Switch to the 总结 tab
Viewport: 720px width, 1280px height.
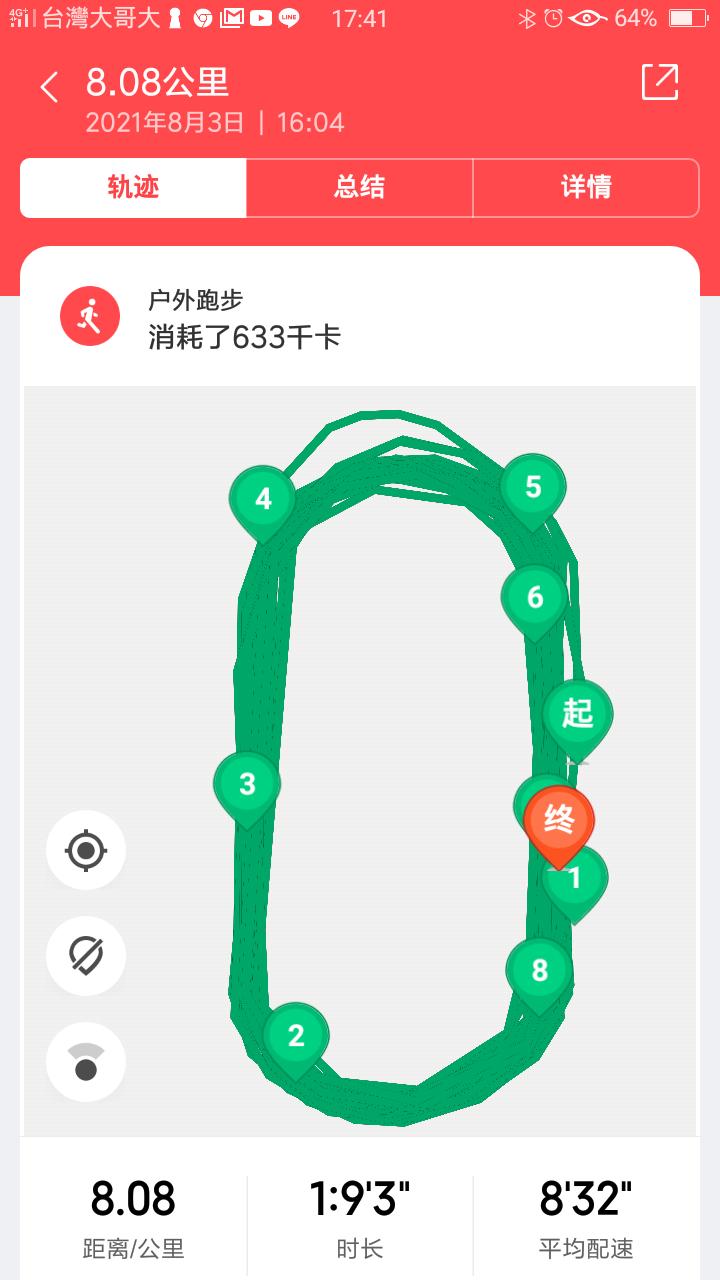coord(360,187)
